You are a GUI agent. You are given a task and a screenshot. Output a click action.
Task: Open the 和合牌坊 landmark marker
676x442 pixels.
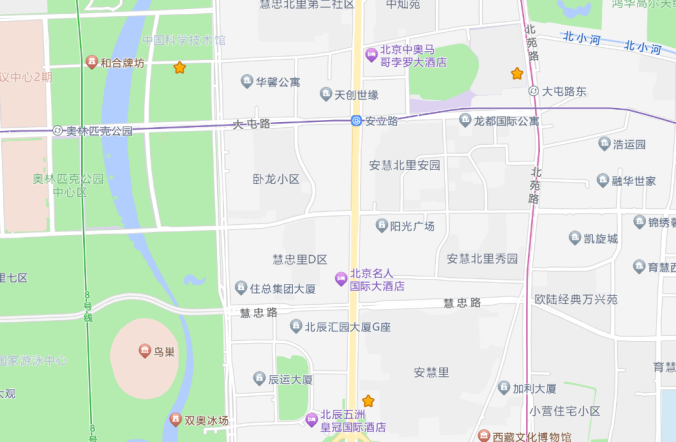point(92,63)
